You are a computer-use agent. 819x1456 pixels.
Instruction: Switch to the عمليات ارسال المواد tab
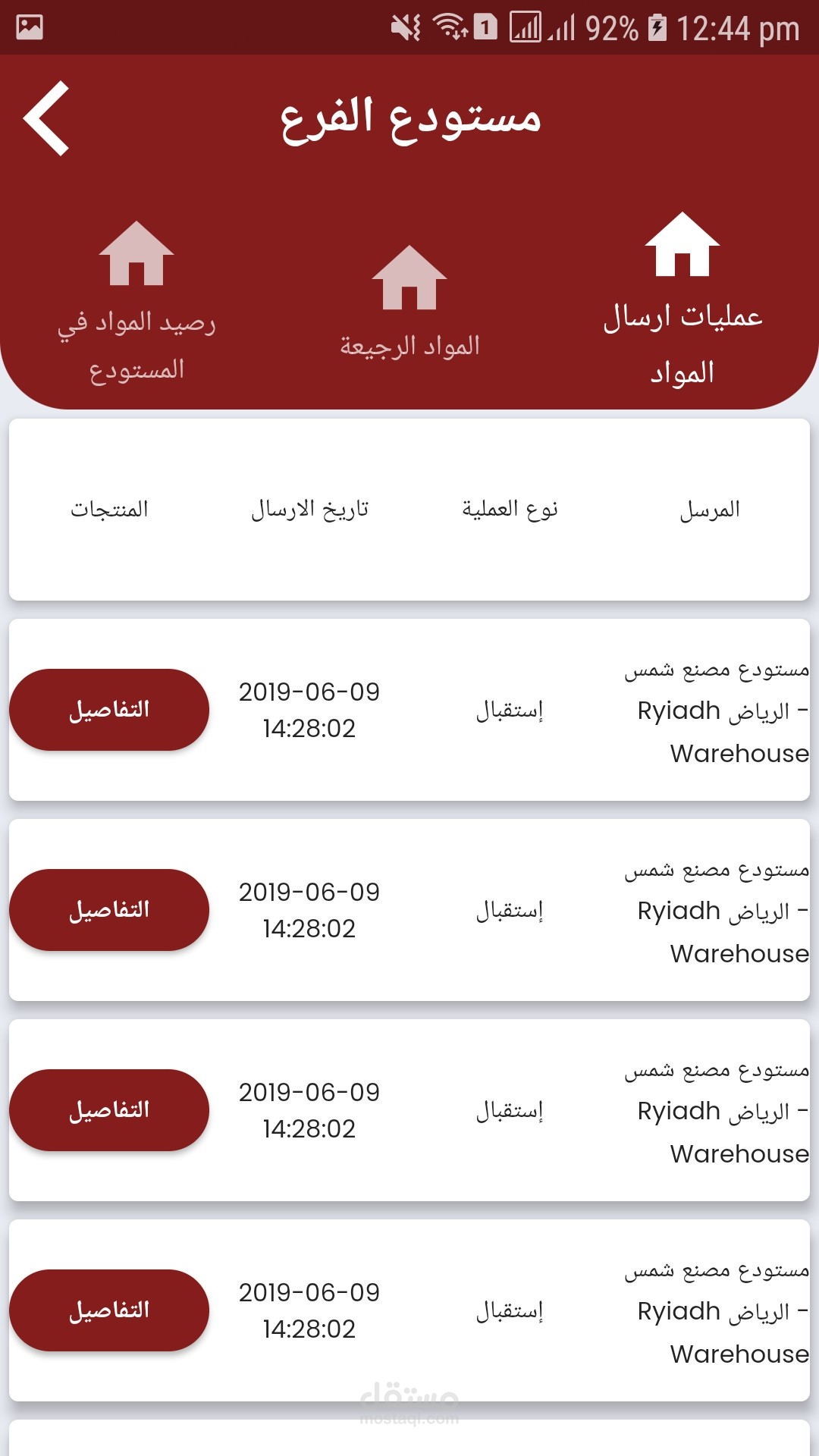click(x=682, y=300)
